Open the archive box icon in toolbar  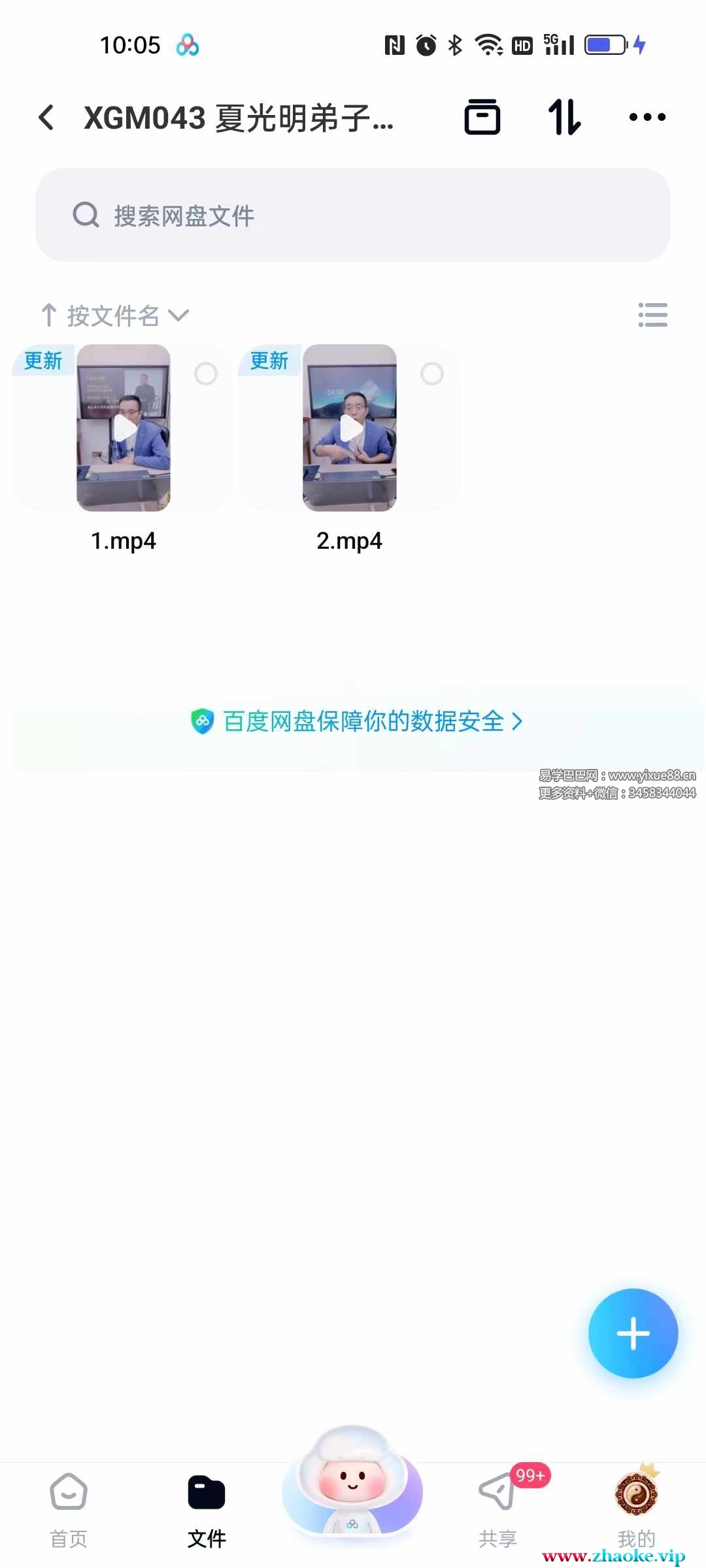482,118
